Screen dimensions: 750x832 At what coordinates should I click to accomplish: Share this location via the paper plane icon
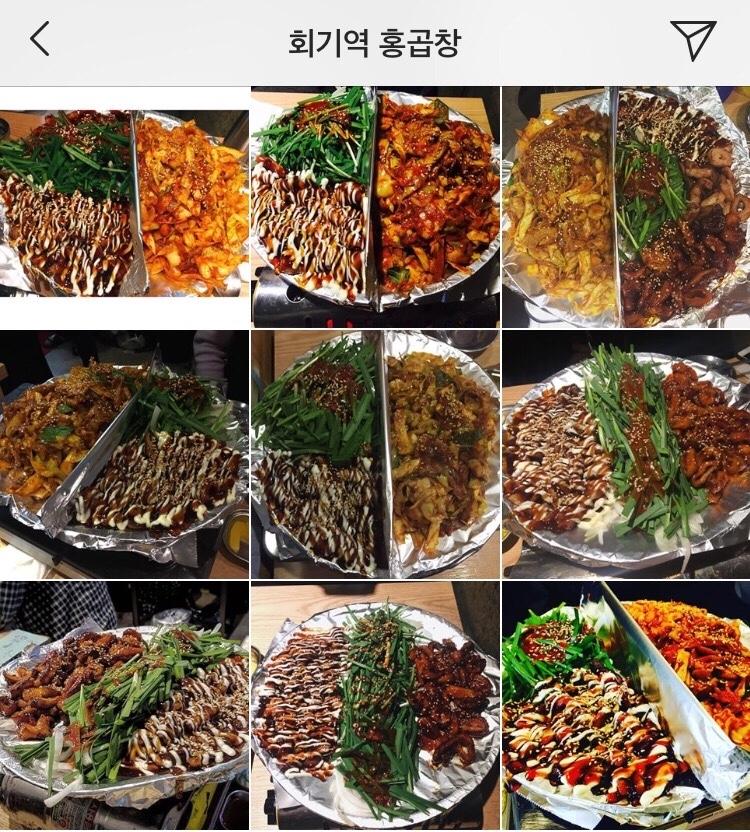point(692,40)
